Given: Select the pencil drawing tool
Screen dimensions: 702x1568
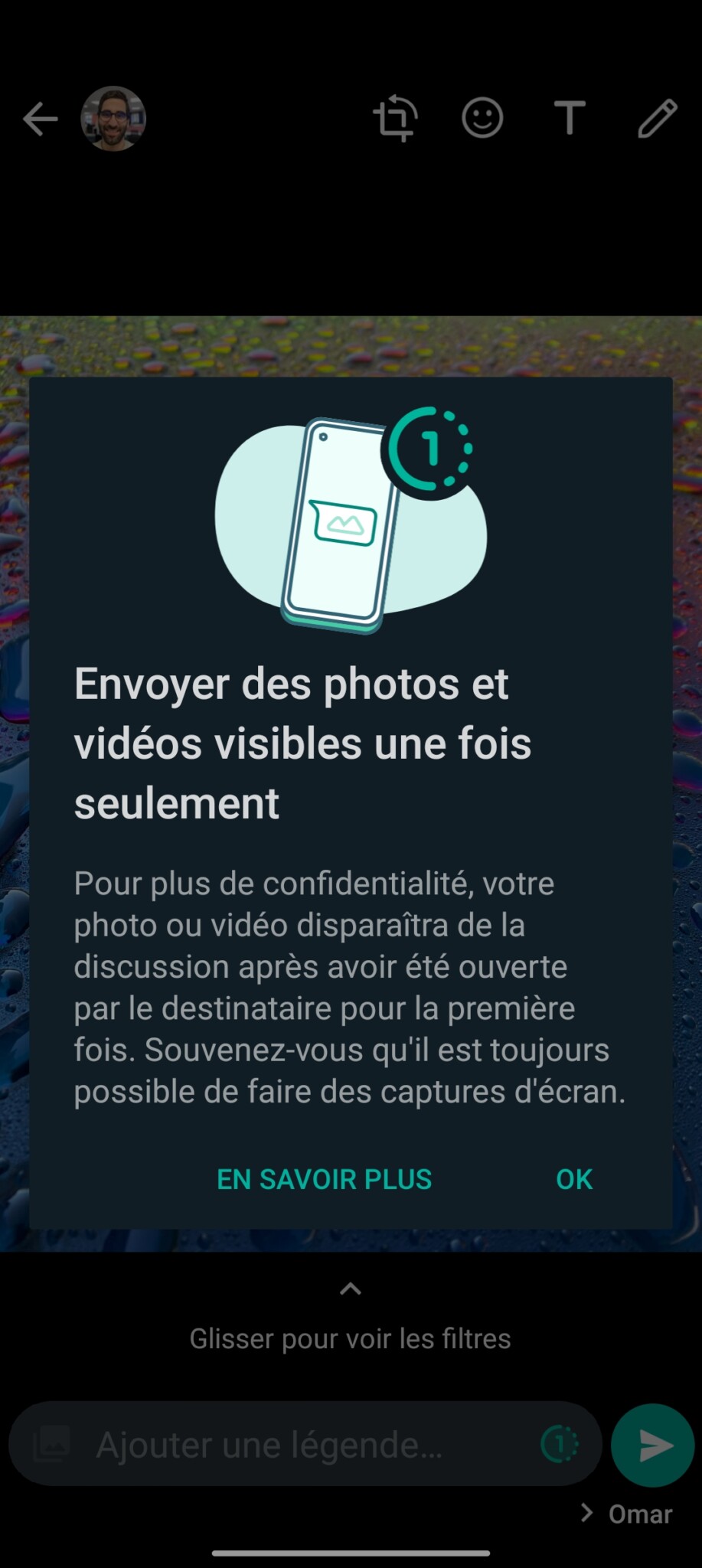Looking at the screenshot, I should 657,119.
